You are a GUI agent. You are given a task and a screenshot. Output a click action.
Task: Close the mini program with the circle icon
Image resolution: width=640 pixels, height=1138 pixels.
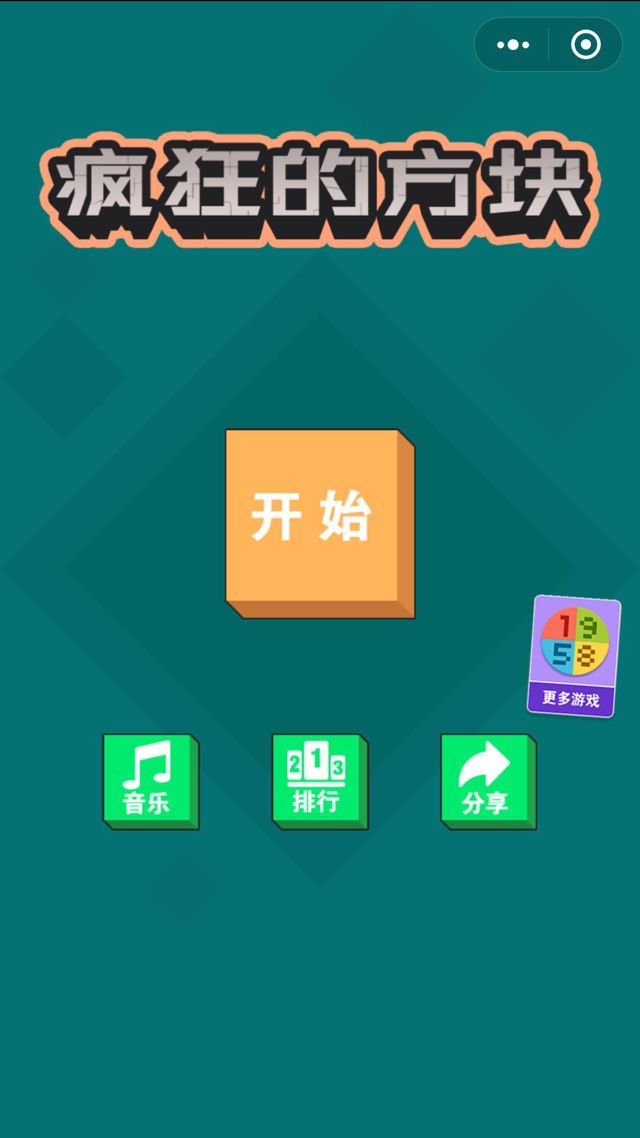[x=585, y=45]
